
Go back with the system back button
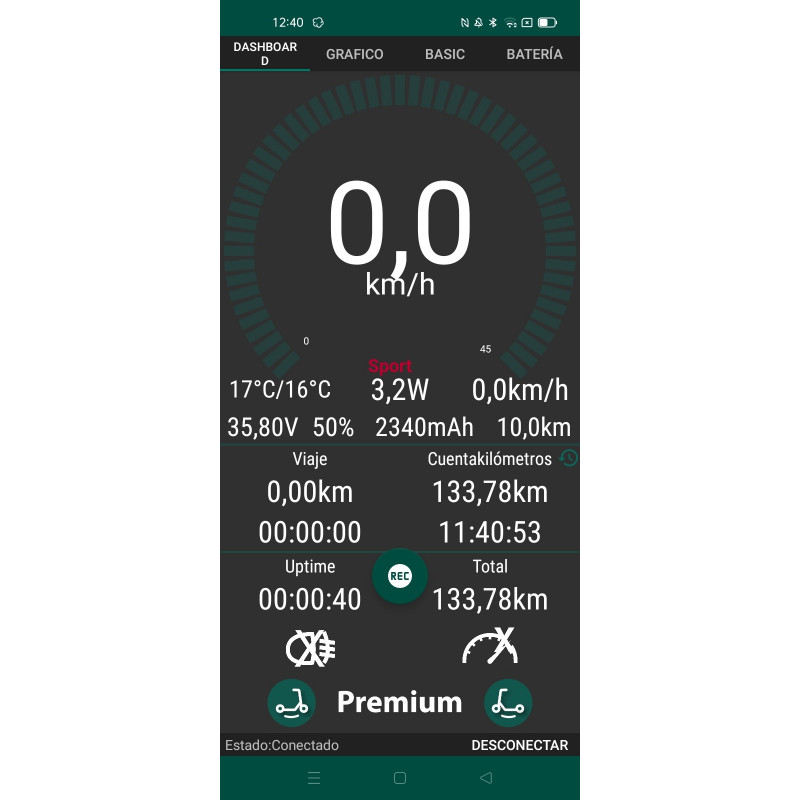click(486, 778)
